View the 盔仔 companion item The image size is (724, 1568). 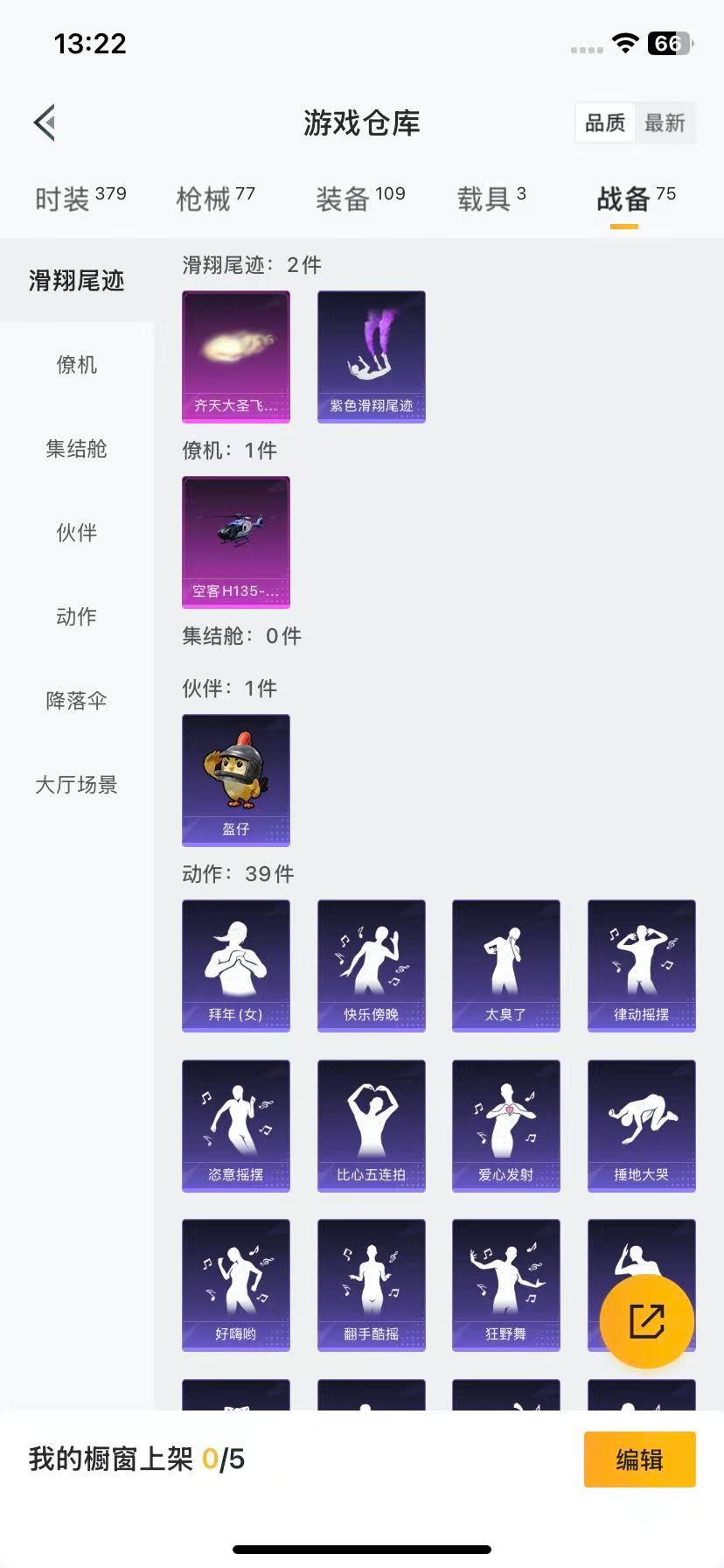(x=236, y=780)
